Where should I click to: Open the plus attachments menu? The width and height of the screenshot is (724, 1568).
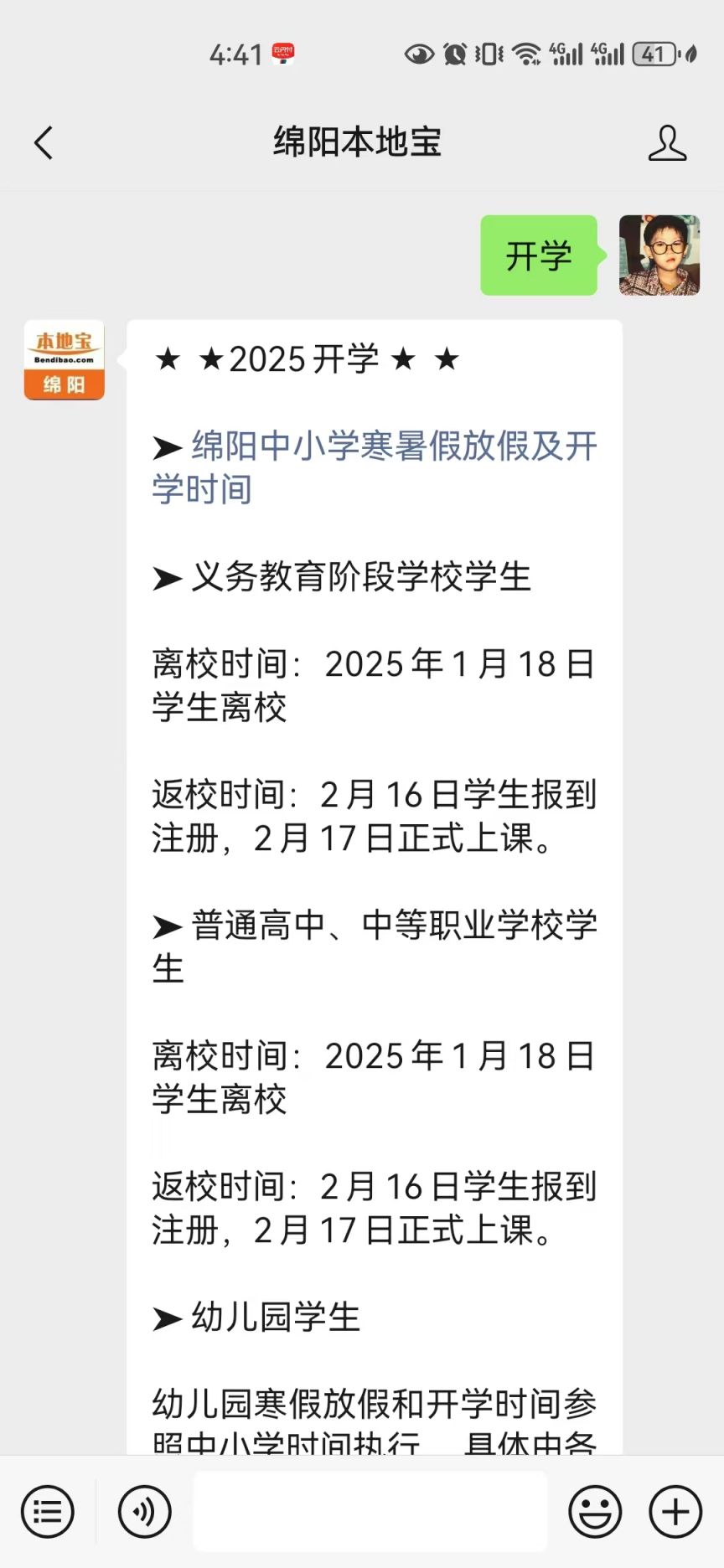(675, 1512)
